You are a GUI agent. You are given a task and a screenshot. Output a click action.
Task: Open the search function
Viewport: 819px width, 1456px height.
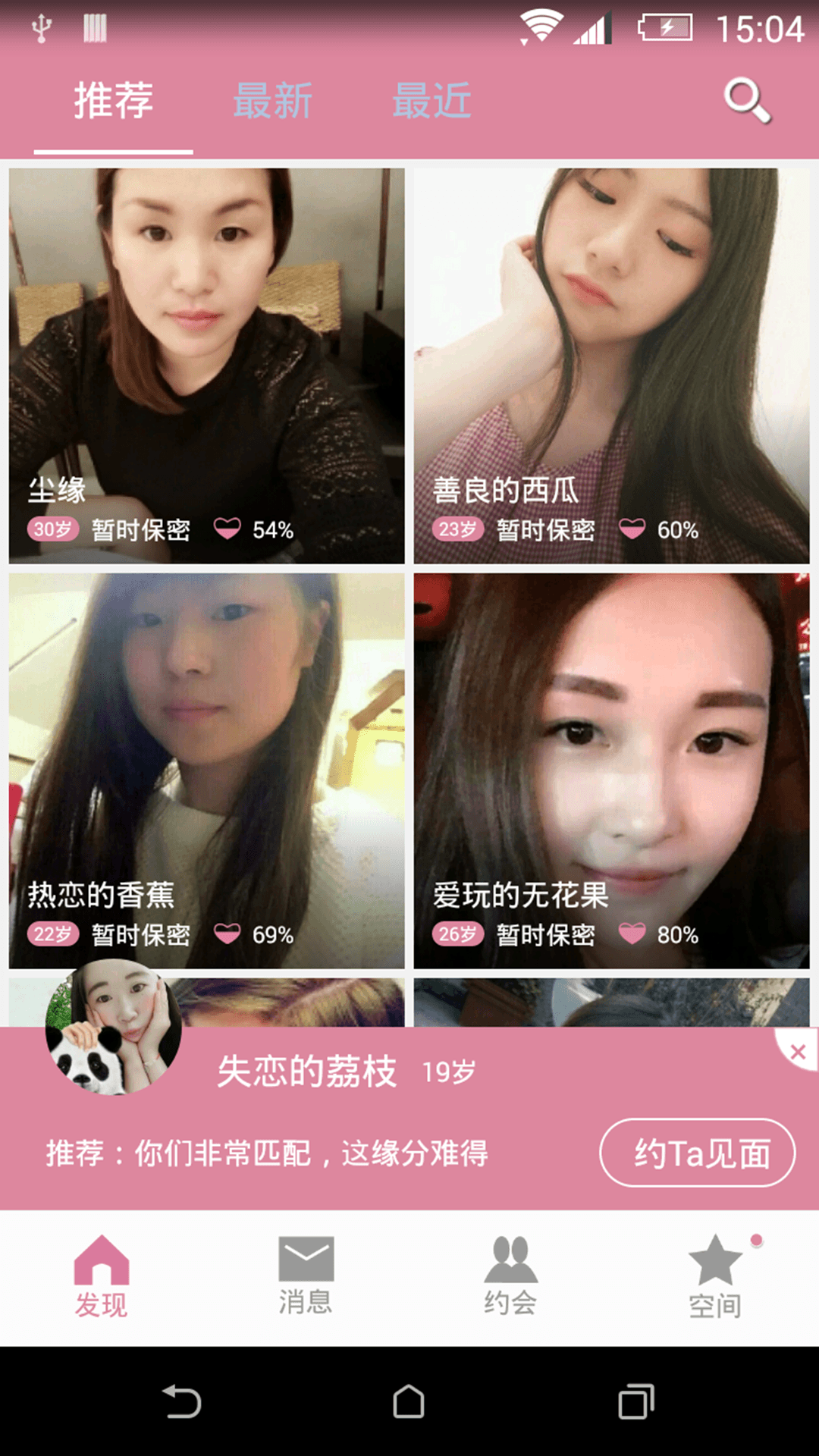point(746,99)
